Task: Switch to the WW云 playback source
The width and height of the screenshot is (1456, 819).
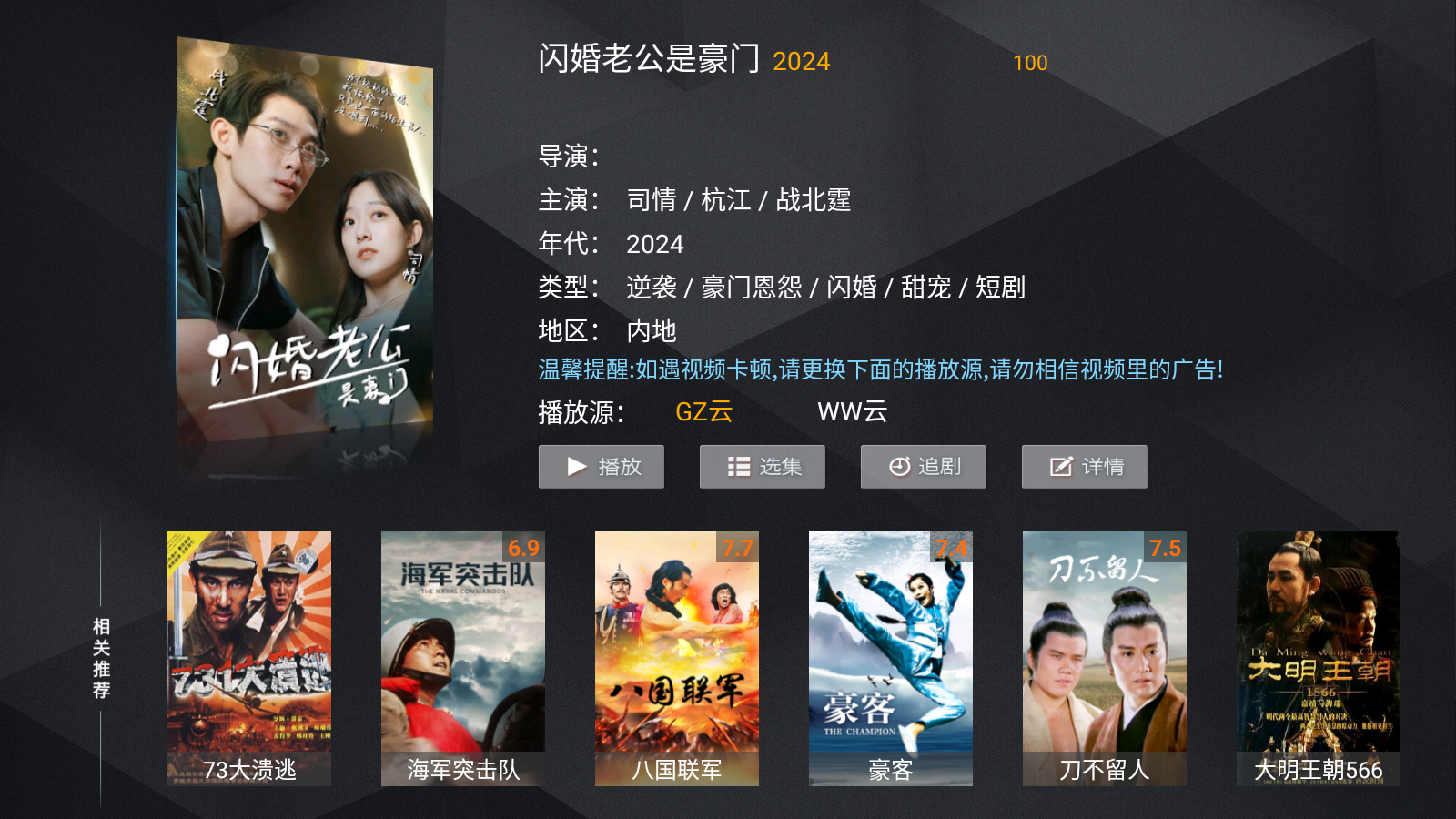Action: [852, 411]
